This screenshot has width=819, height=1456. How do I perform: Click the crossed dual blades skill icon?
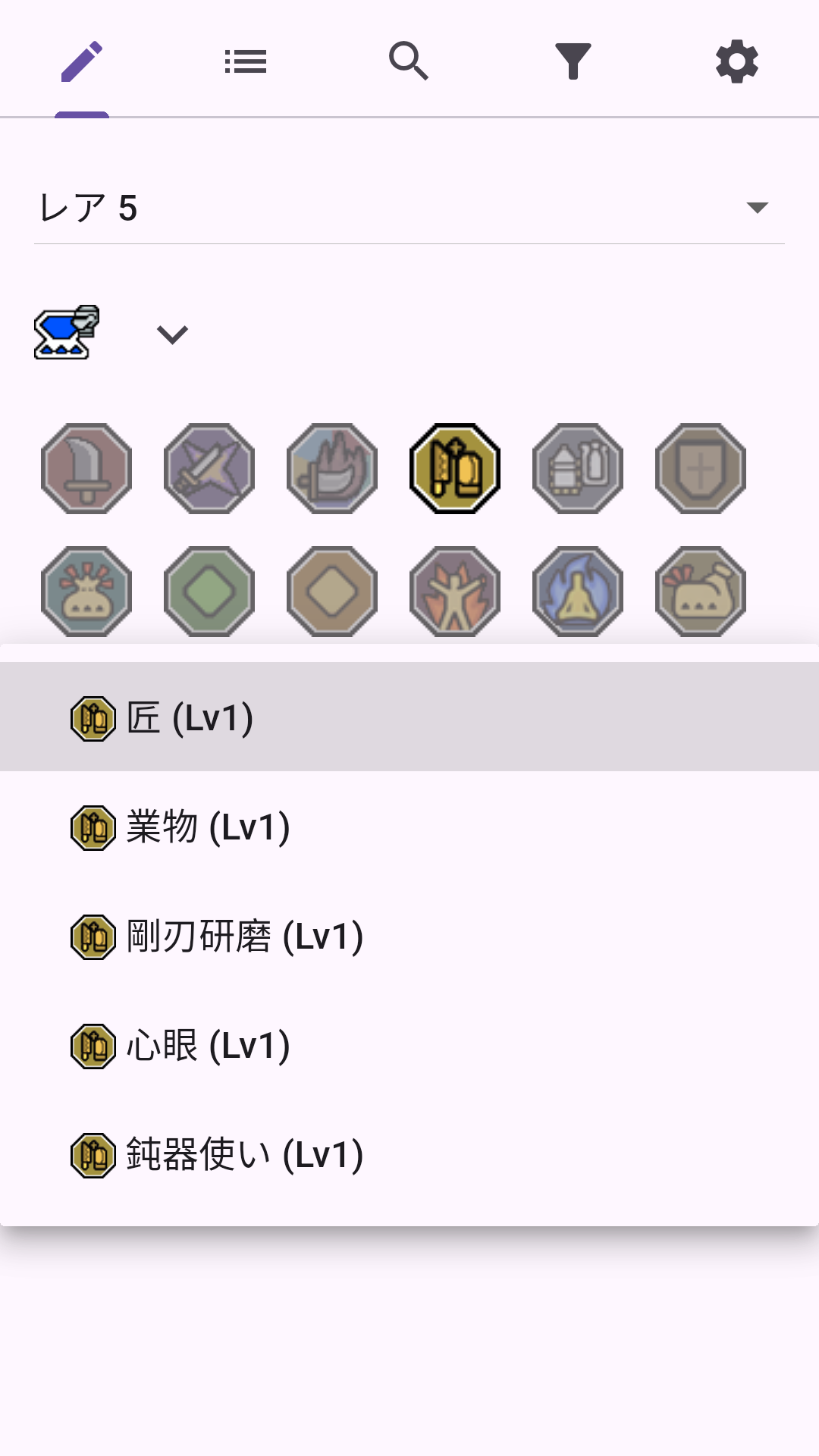coord(209,469)
